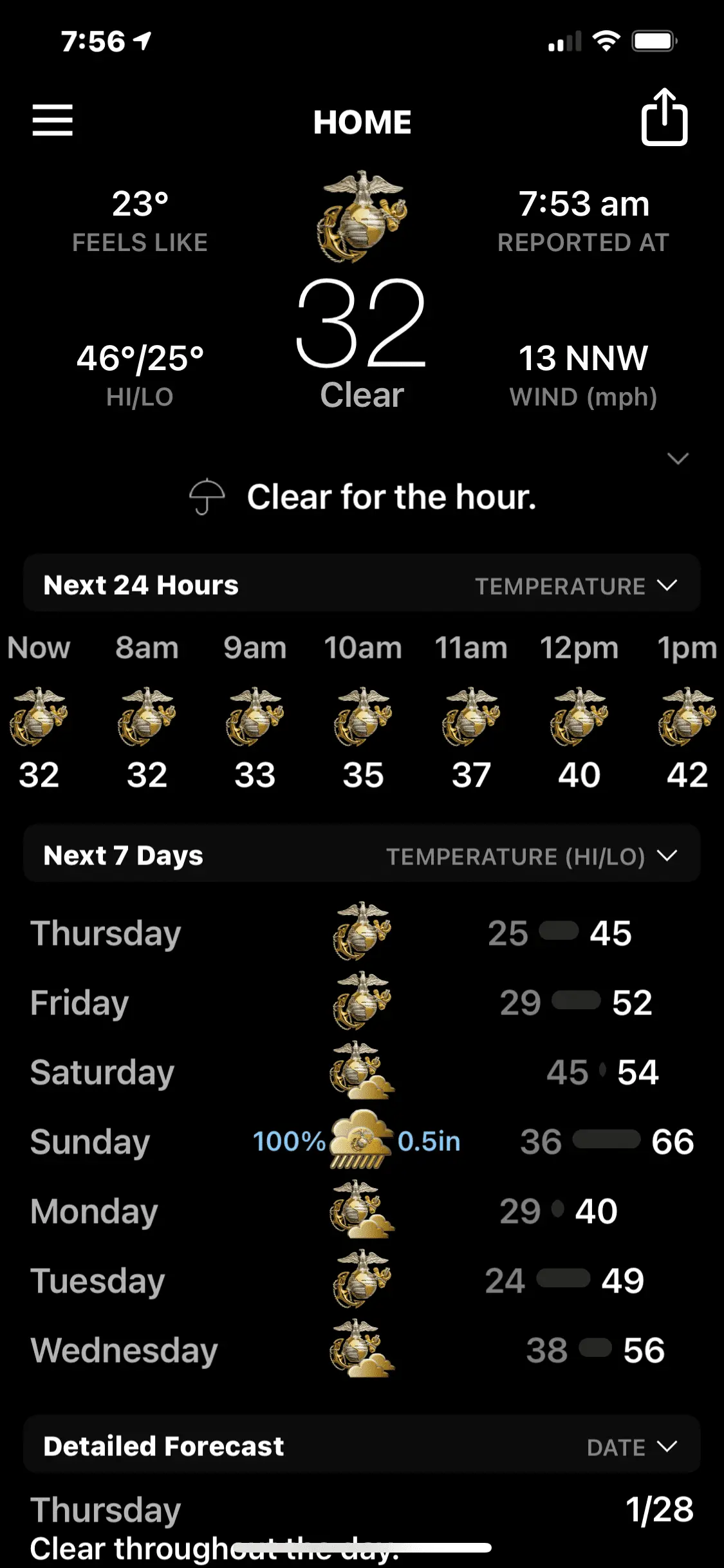
Task: Select the Friday forecast row
Action: (x=362, y=1003)
